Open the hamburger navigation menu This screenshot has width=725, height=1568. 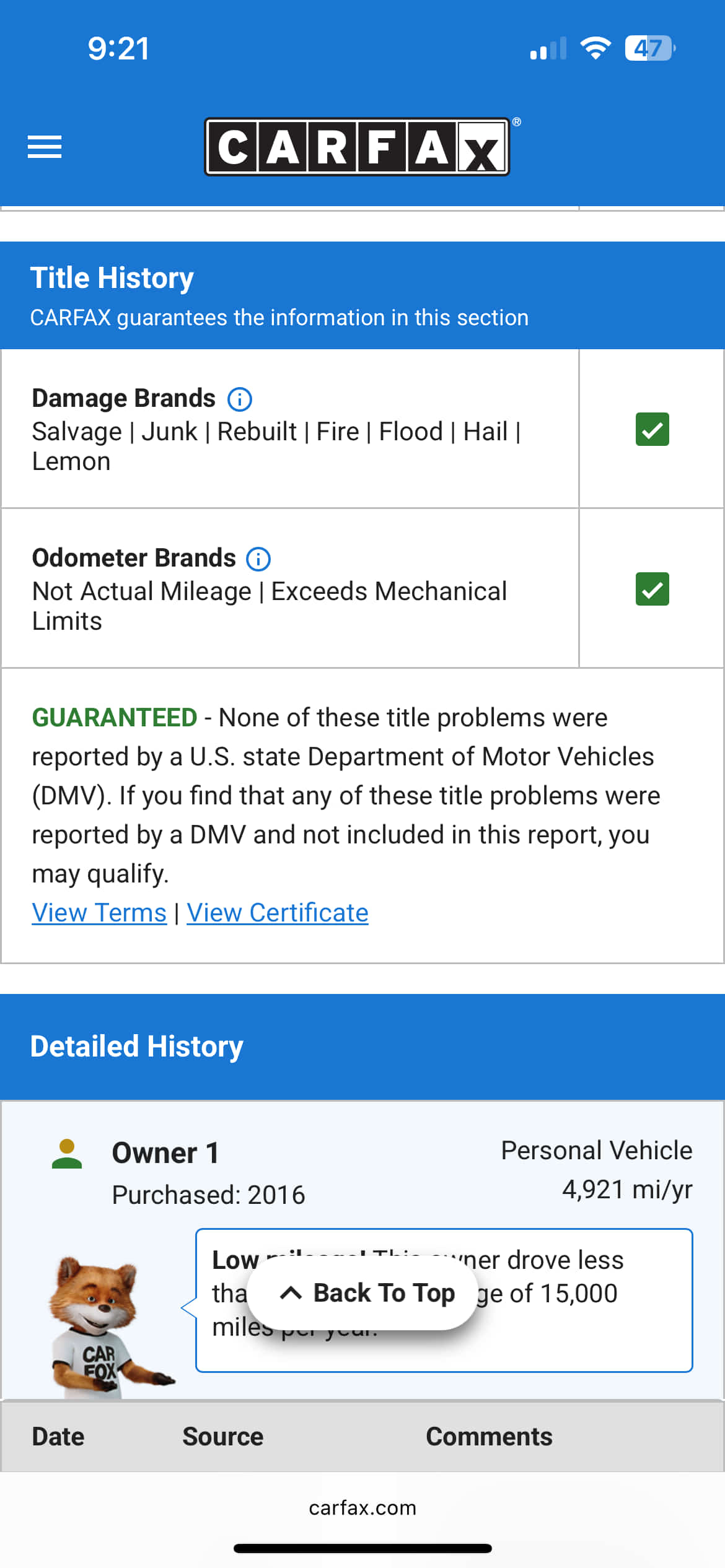45,147
